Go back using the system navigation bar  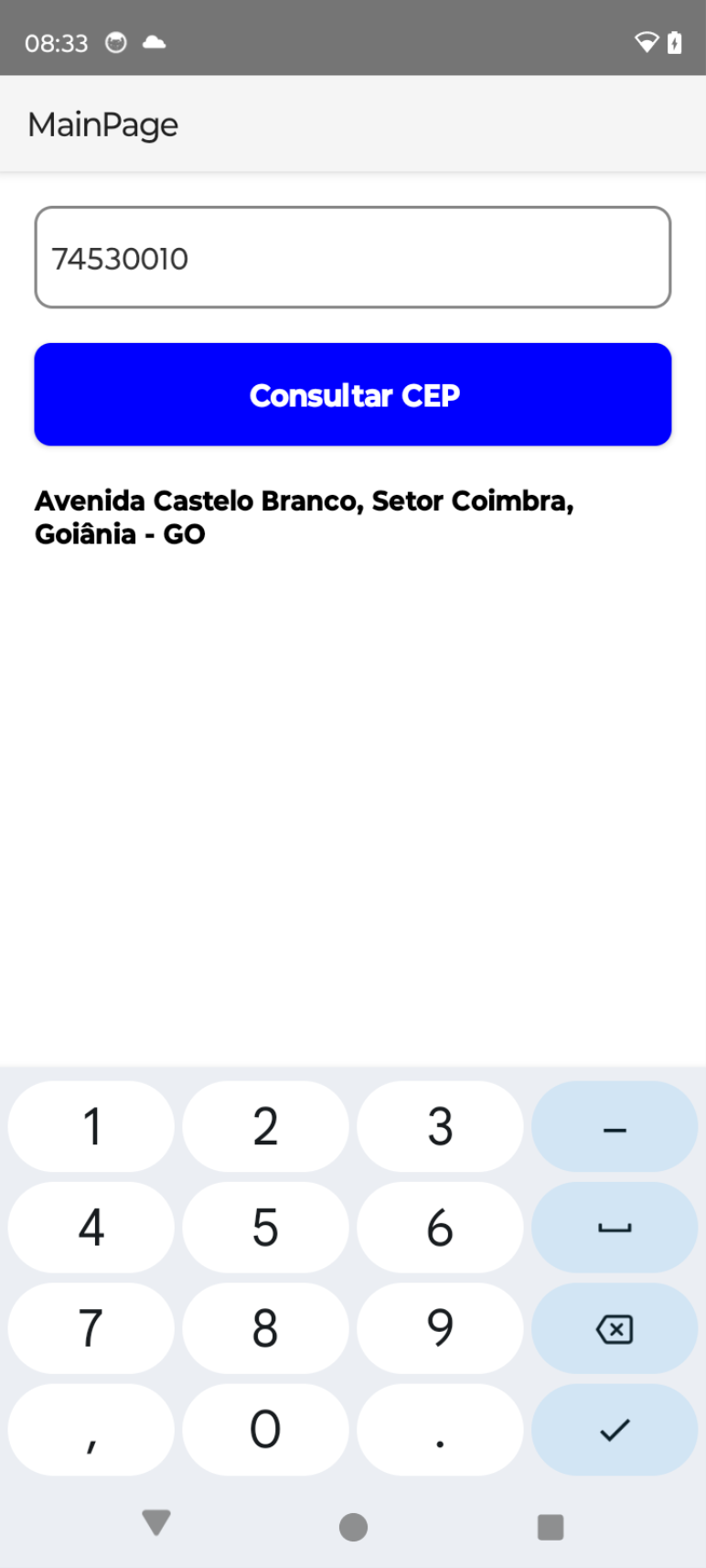click(156, 1522)
